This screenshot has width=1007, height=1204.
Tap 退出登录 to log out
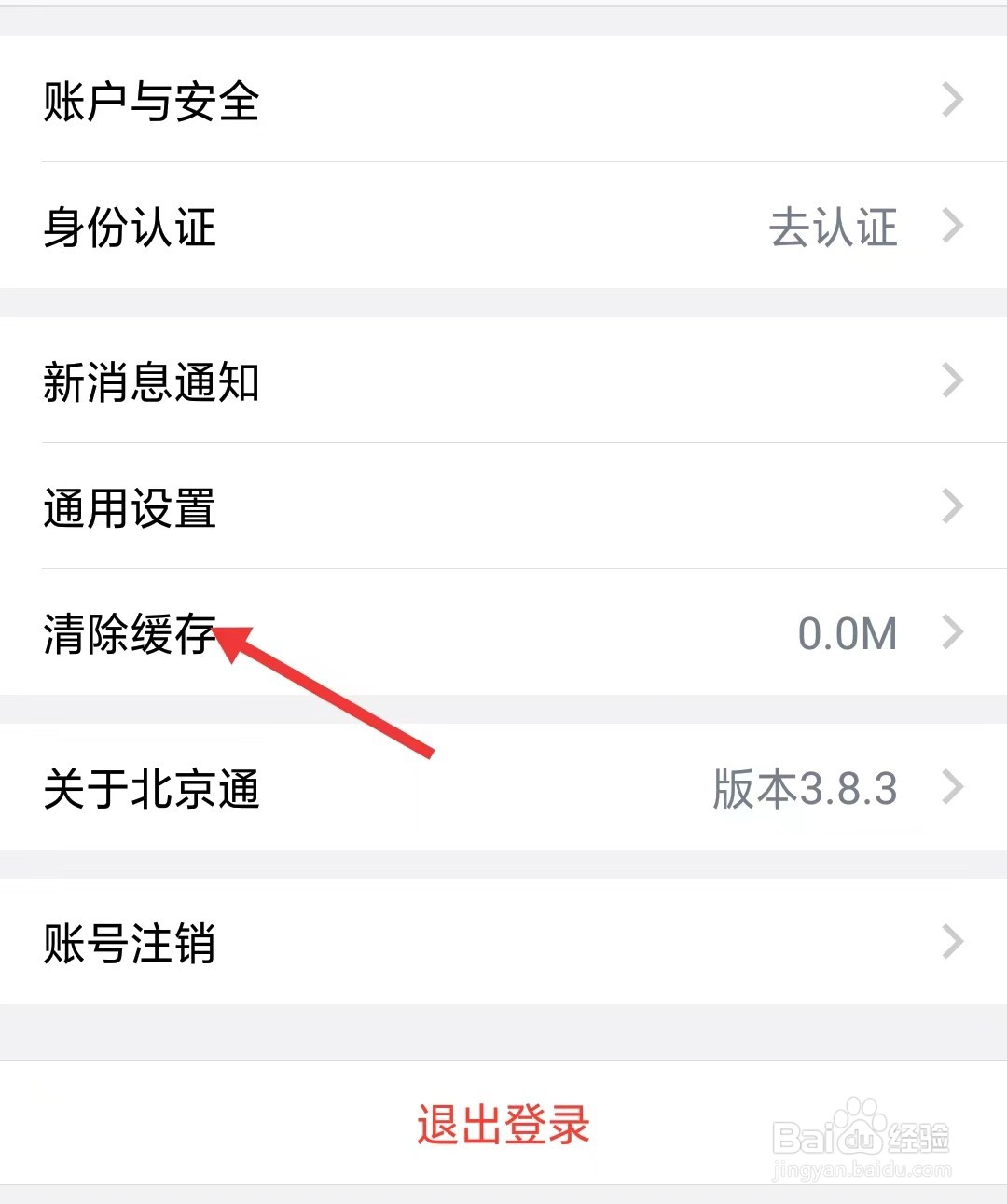click(504, 1126)
